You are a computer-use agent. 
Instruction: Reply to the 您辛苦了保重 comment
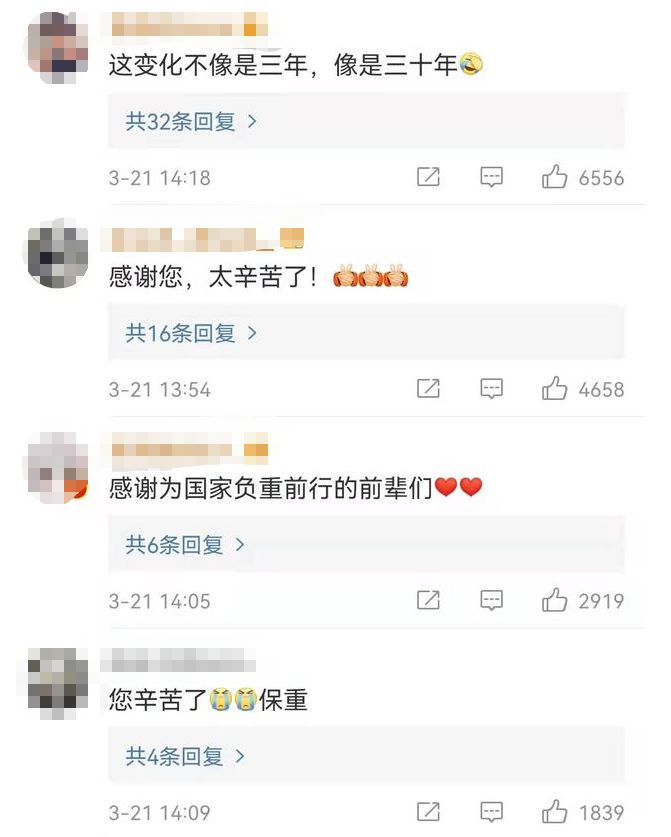coord(491,812)
